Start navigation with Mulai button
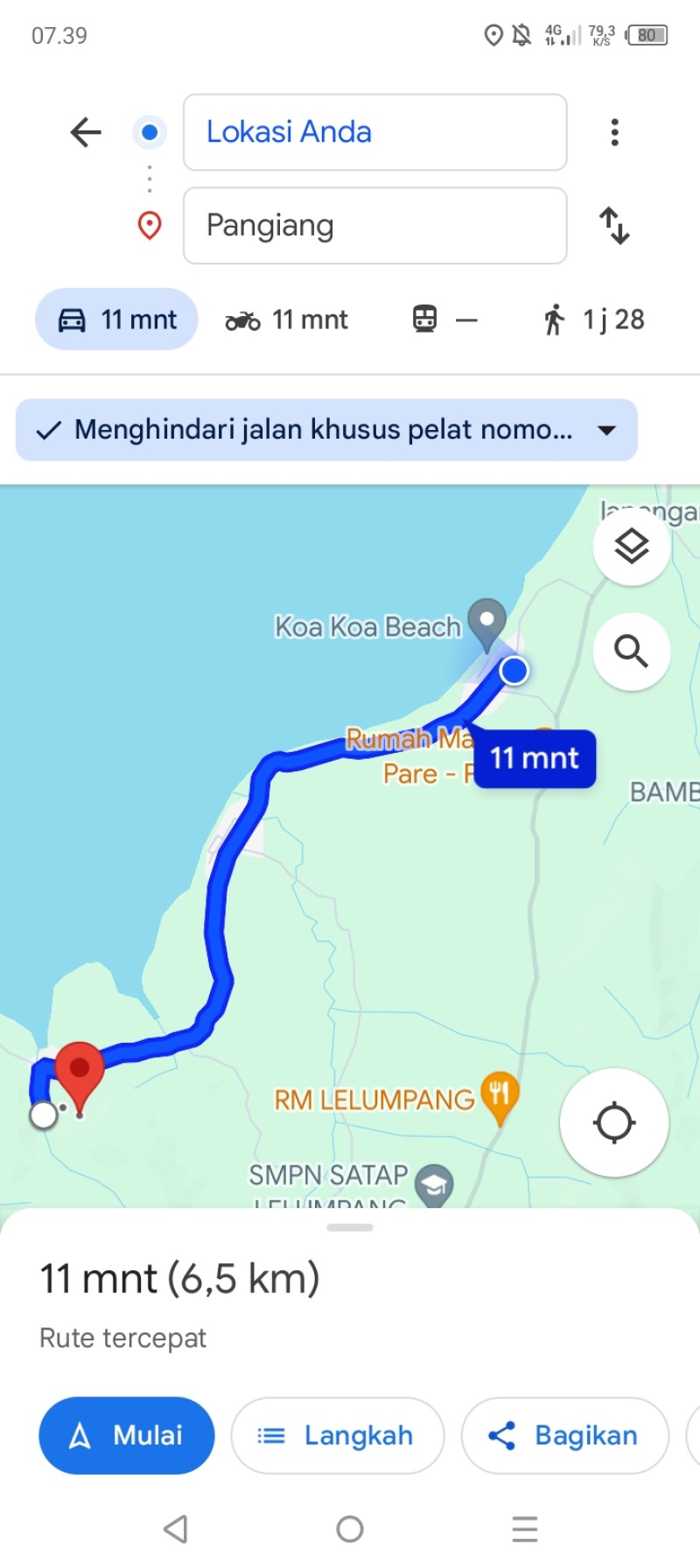The height and width of the screenshot is (1568, 700). (127, 1436)
